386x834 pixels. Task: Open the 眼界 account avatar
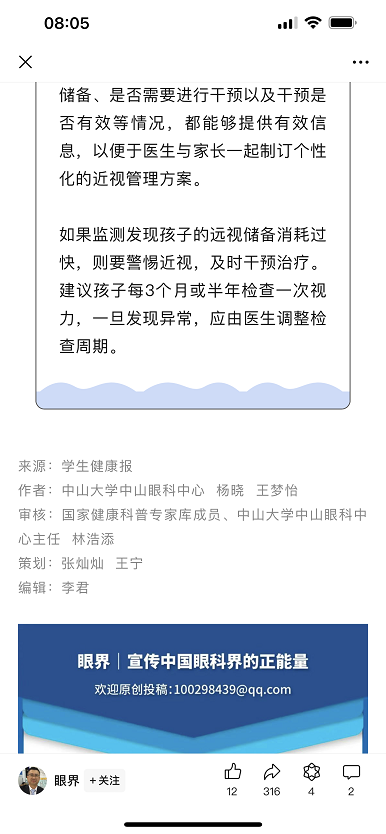(32, 780)
